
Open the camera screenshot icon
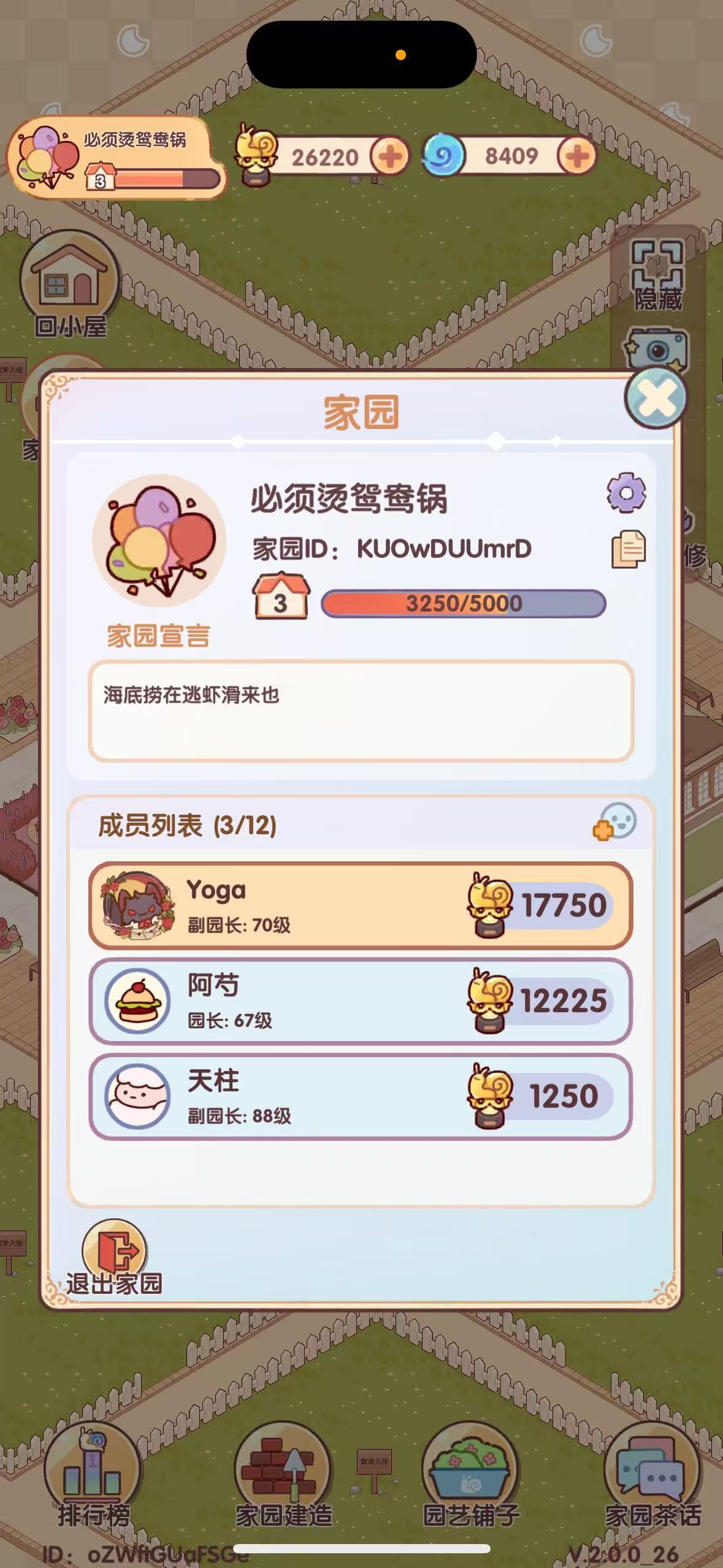656,350
